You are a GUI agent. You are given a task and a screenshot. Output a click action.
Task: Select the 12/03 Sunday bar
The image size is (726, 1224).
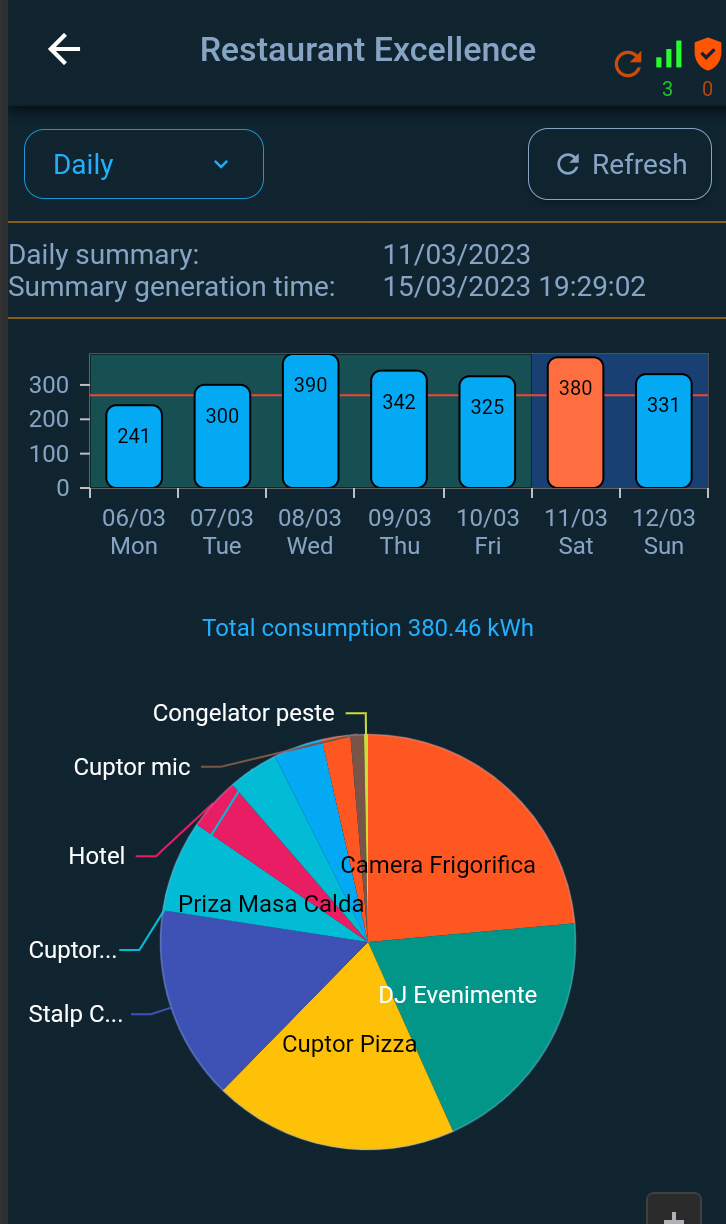tap(664, 431)
